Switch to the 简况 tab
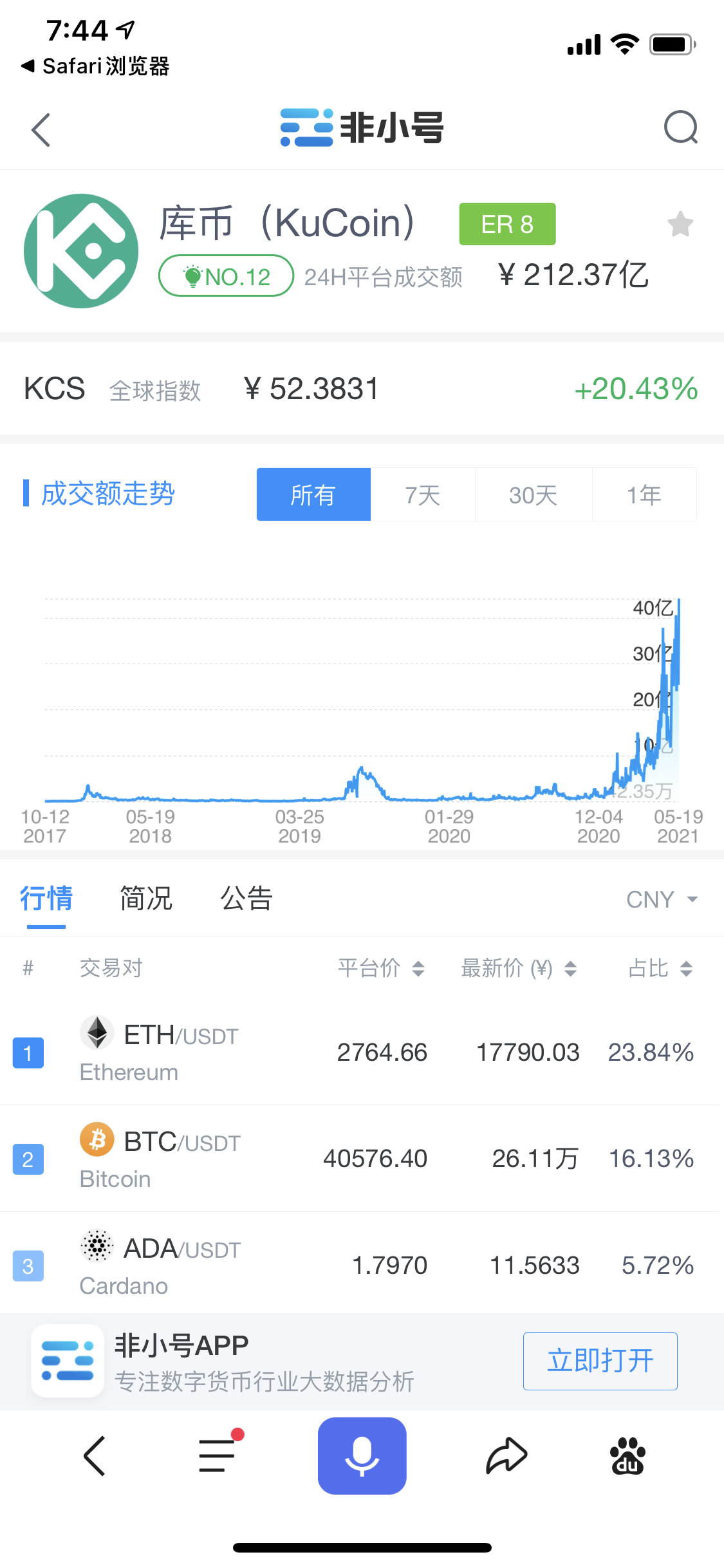This screenshot has height=1568, width=724. [x=145, y=899]
